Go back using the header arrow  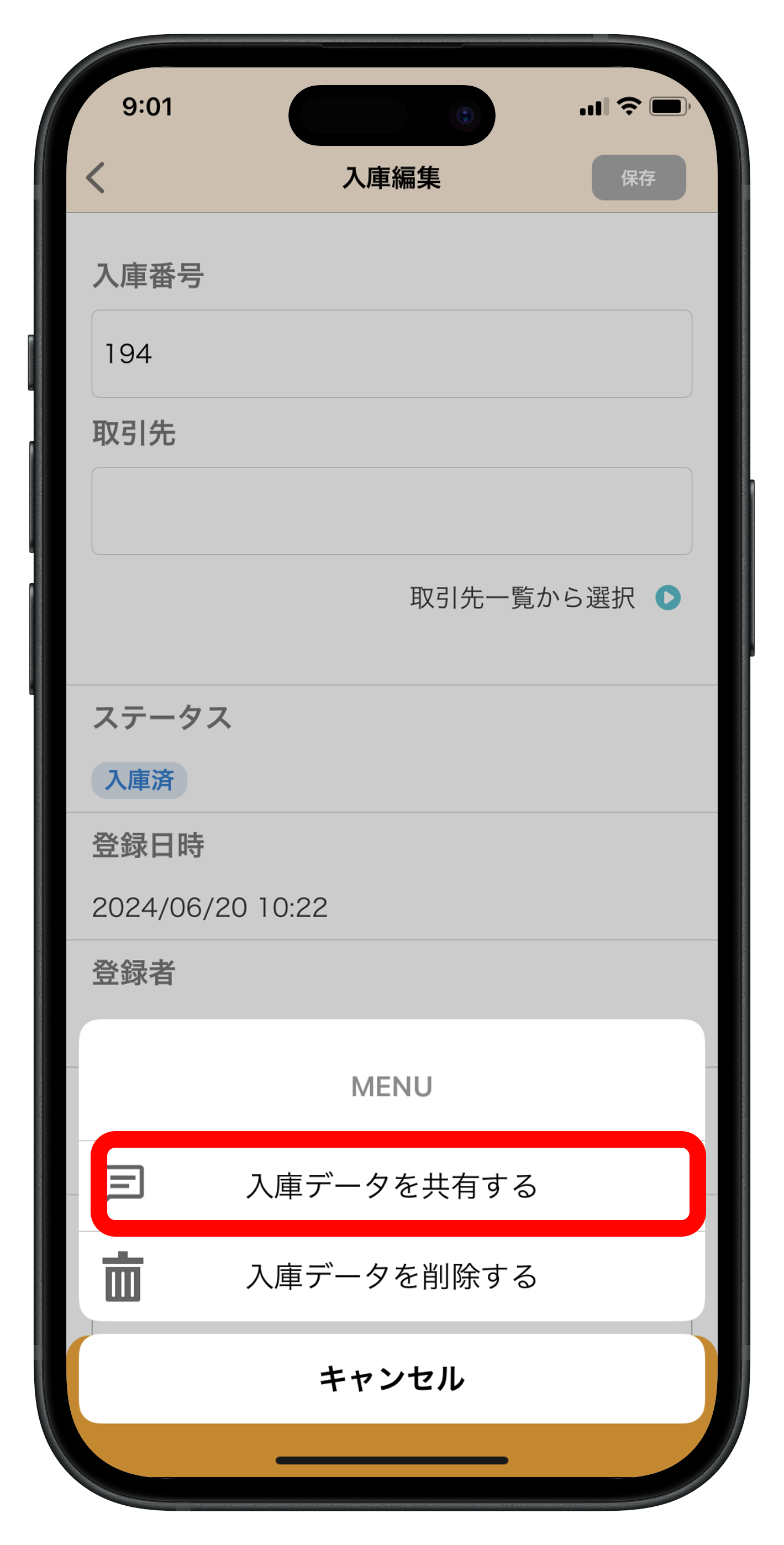pos(96,177)
